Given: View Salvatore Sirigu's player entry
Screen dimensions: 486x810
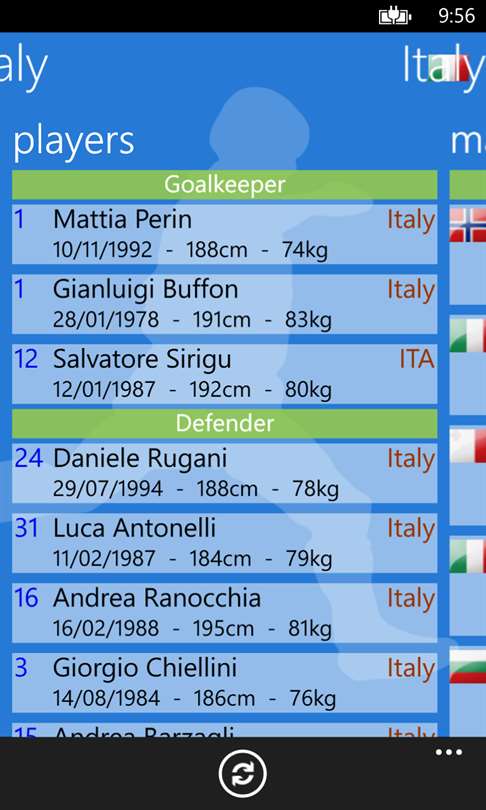Looking at the screenshot, I should click(224, 373).
